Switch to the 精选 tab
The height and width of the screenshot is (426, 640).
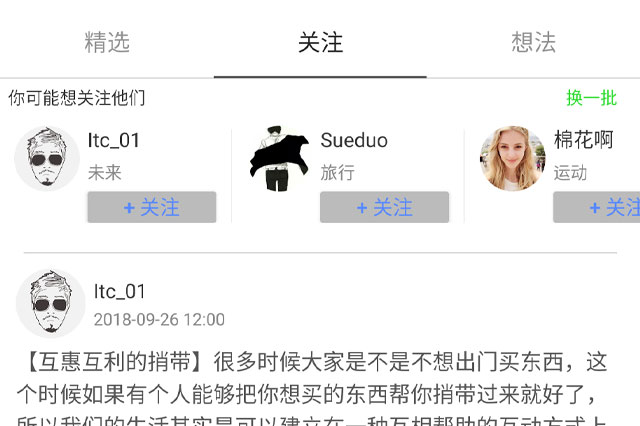coord(107,42)
